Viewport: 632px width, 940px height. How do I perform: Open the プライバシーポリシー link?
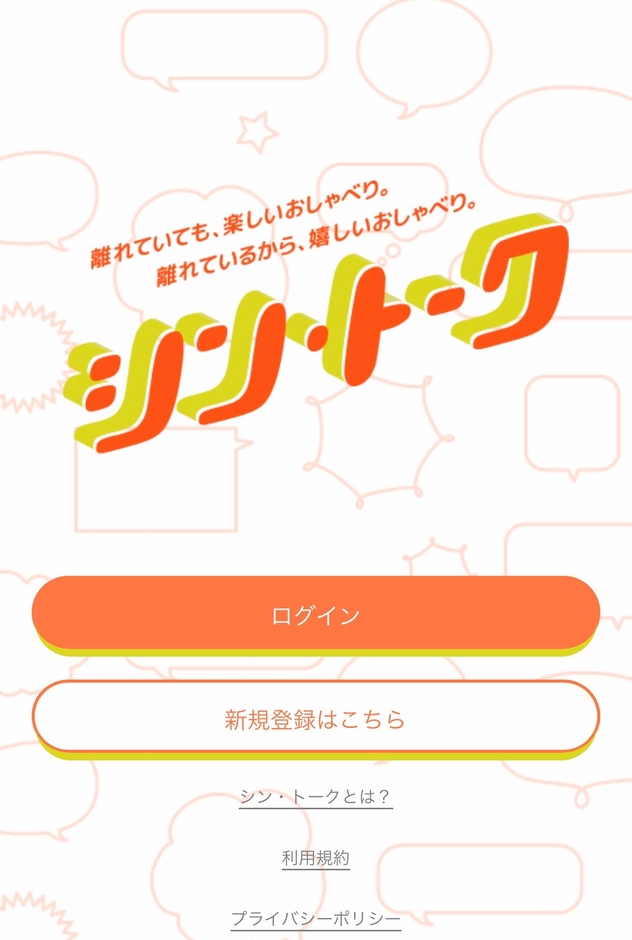[x=315, y=918]
